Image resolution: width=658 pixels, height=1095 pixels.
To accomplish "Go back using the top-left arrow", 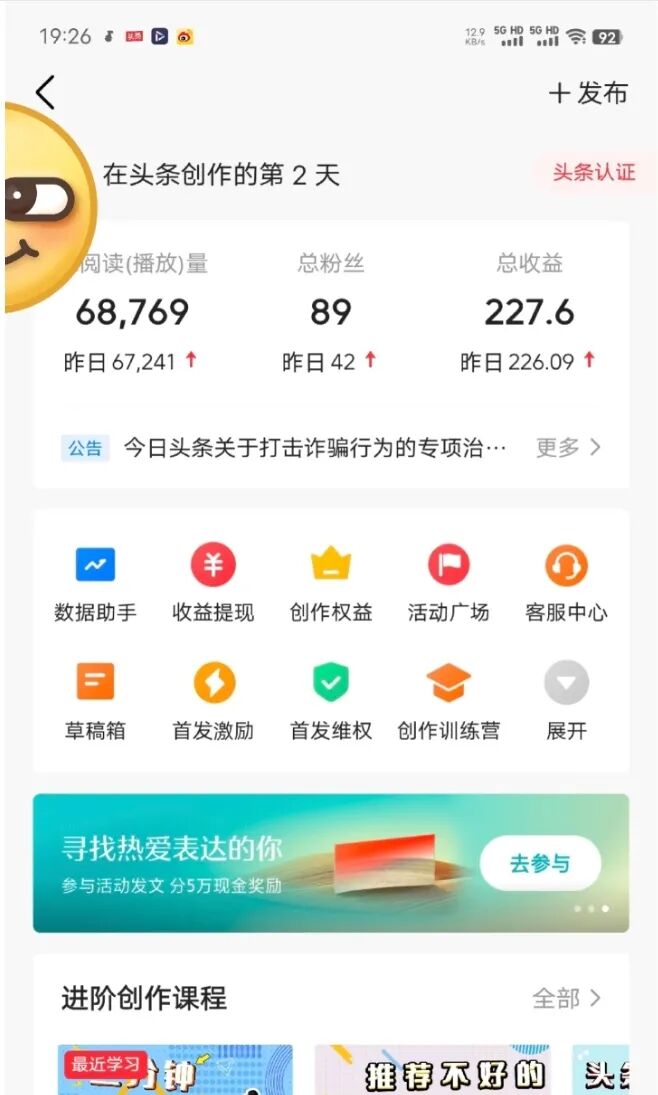I will [x=46, y=93].
